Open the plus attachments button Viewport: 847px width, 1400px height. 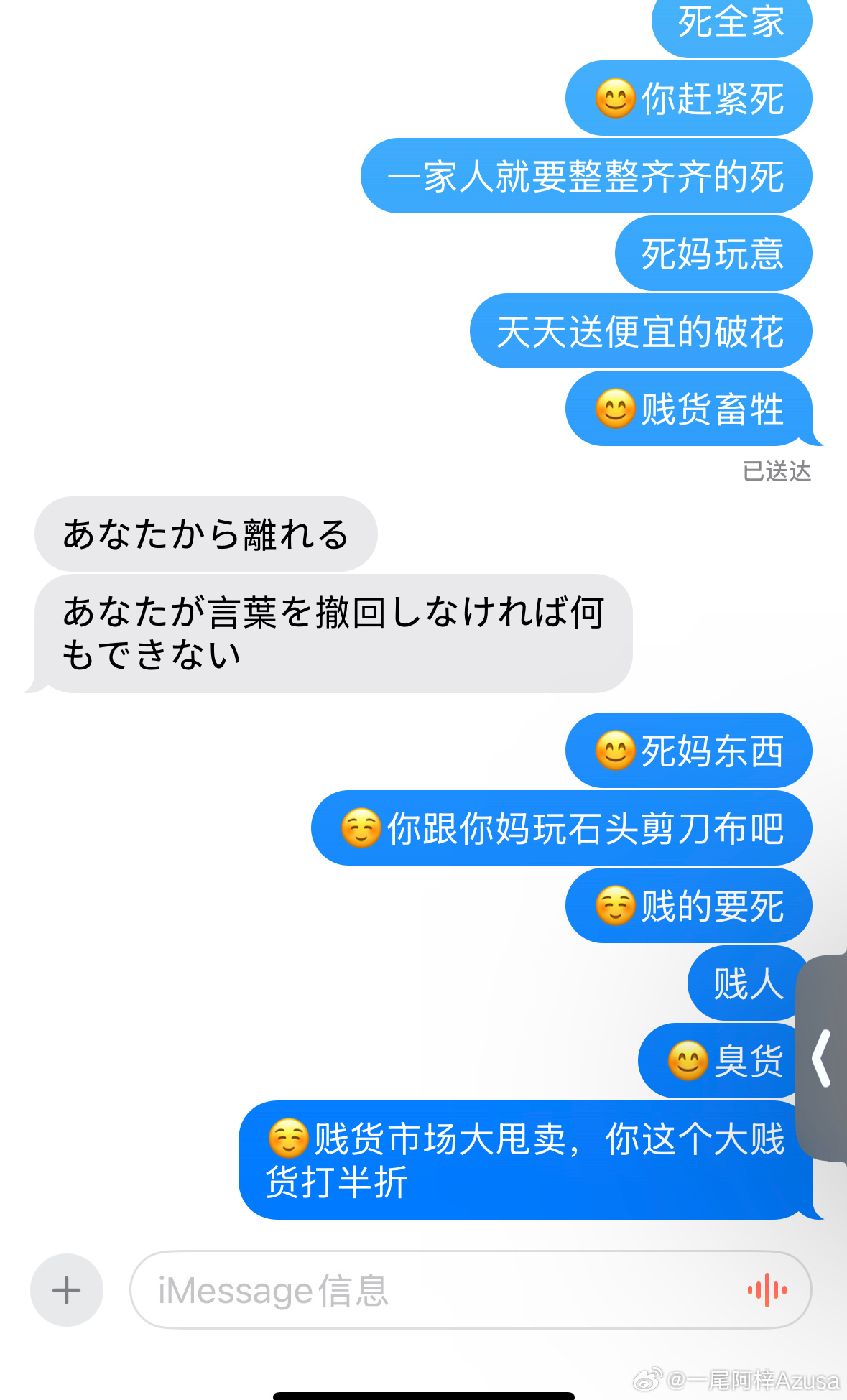pos(67,1290)
